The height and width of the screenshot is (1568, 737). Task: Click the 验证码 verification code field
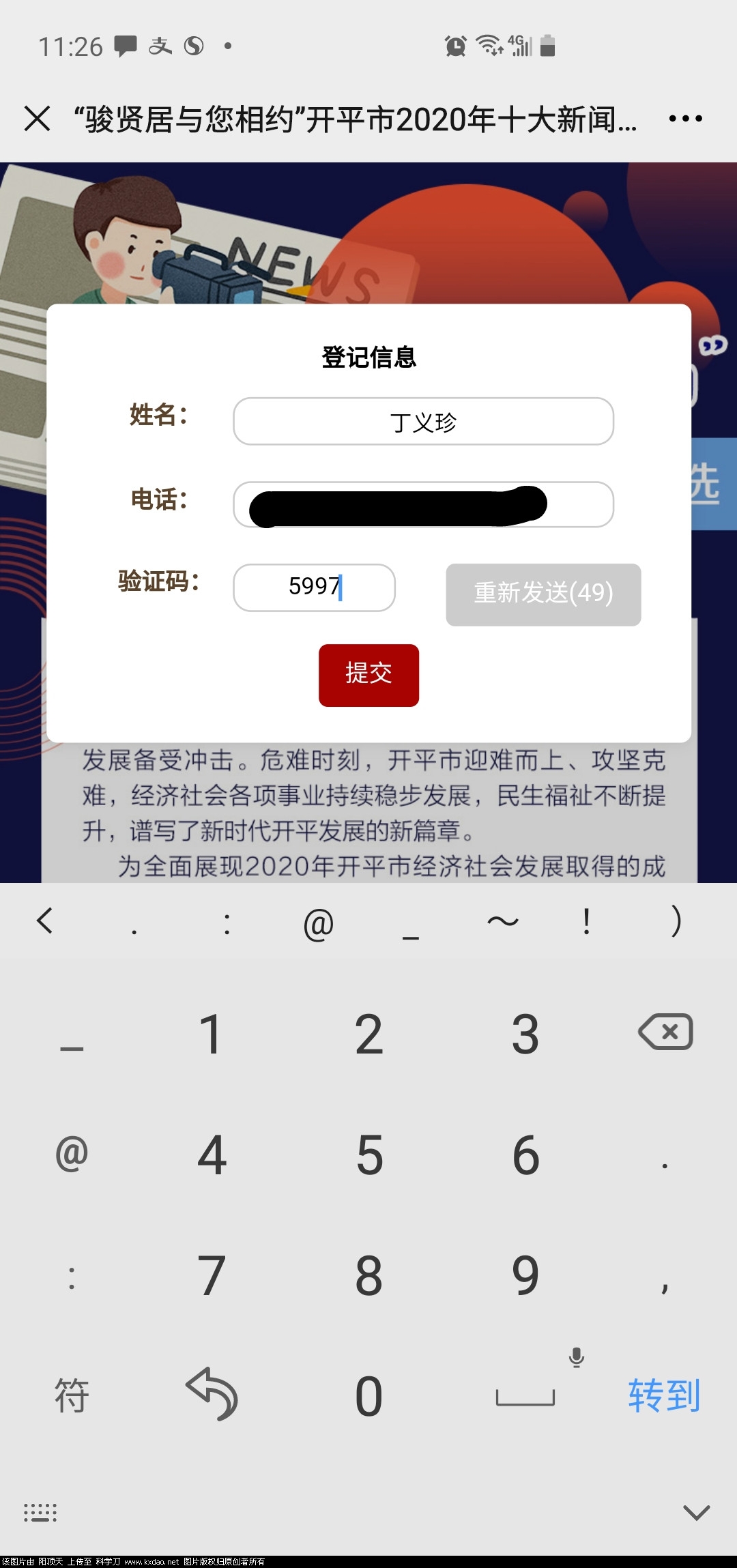coord(314,587)
